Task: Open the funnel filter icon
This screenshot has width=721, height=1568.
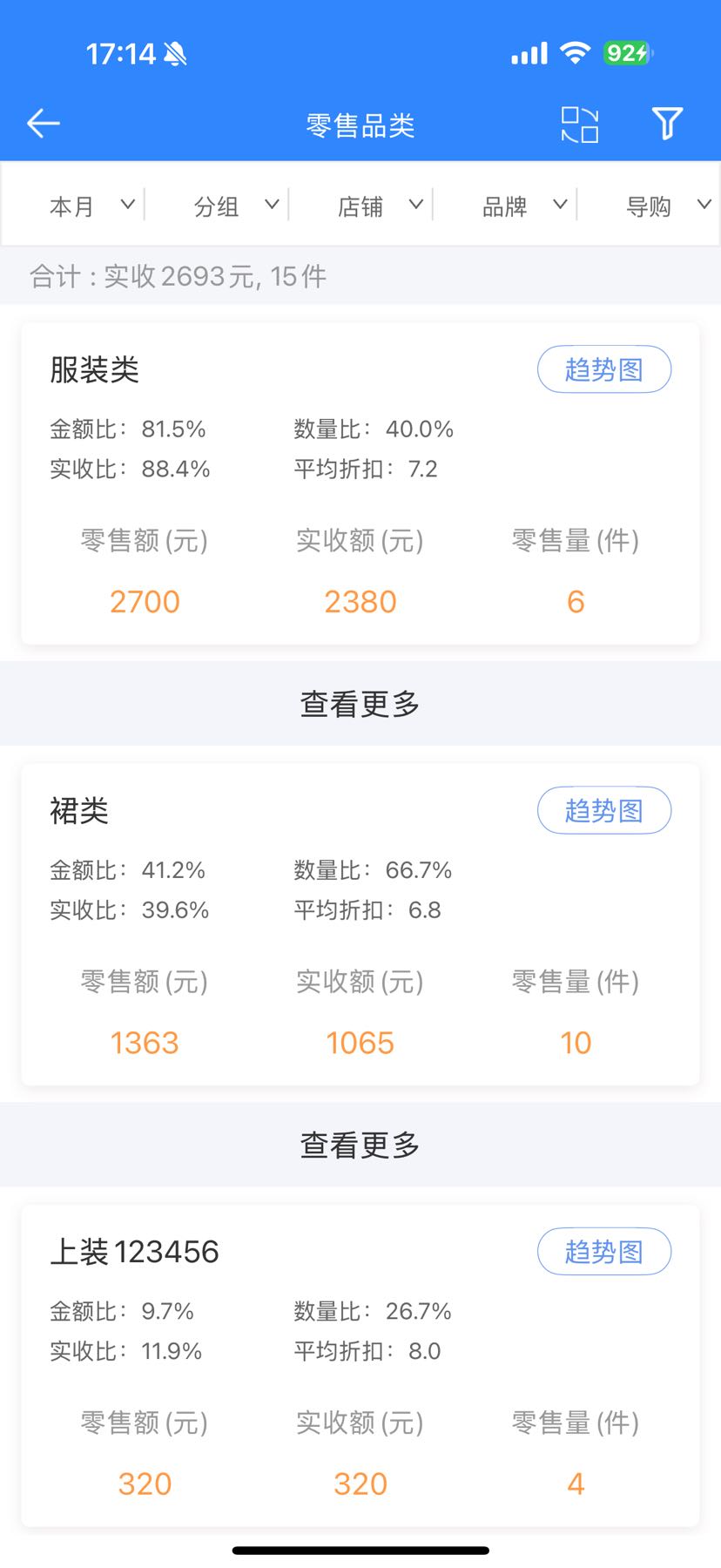Action: point(667,124)
